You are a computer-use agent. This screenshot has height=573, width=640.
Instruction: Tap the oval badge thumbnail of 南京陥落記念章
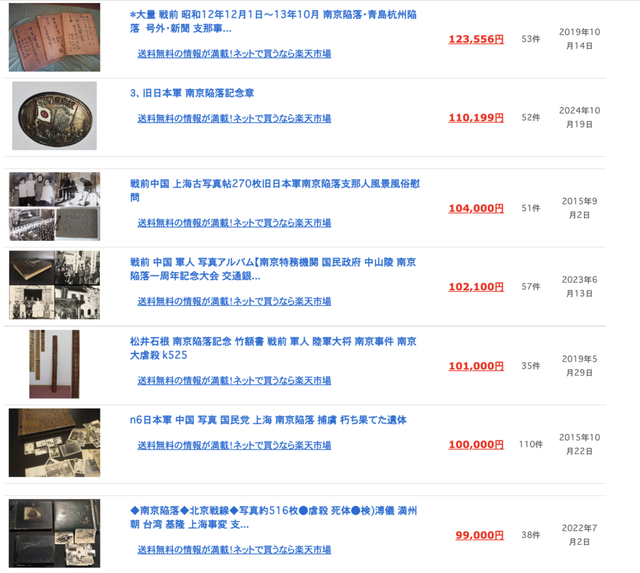(x=54, y=117)
